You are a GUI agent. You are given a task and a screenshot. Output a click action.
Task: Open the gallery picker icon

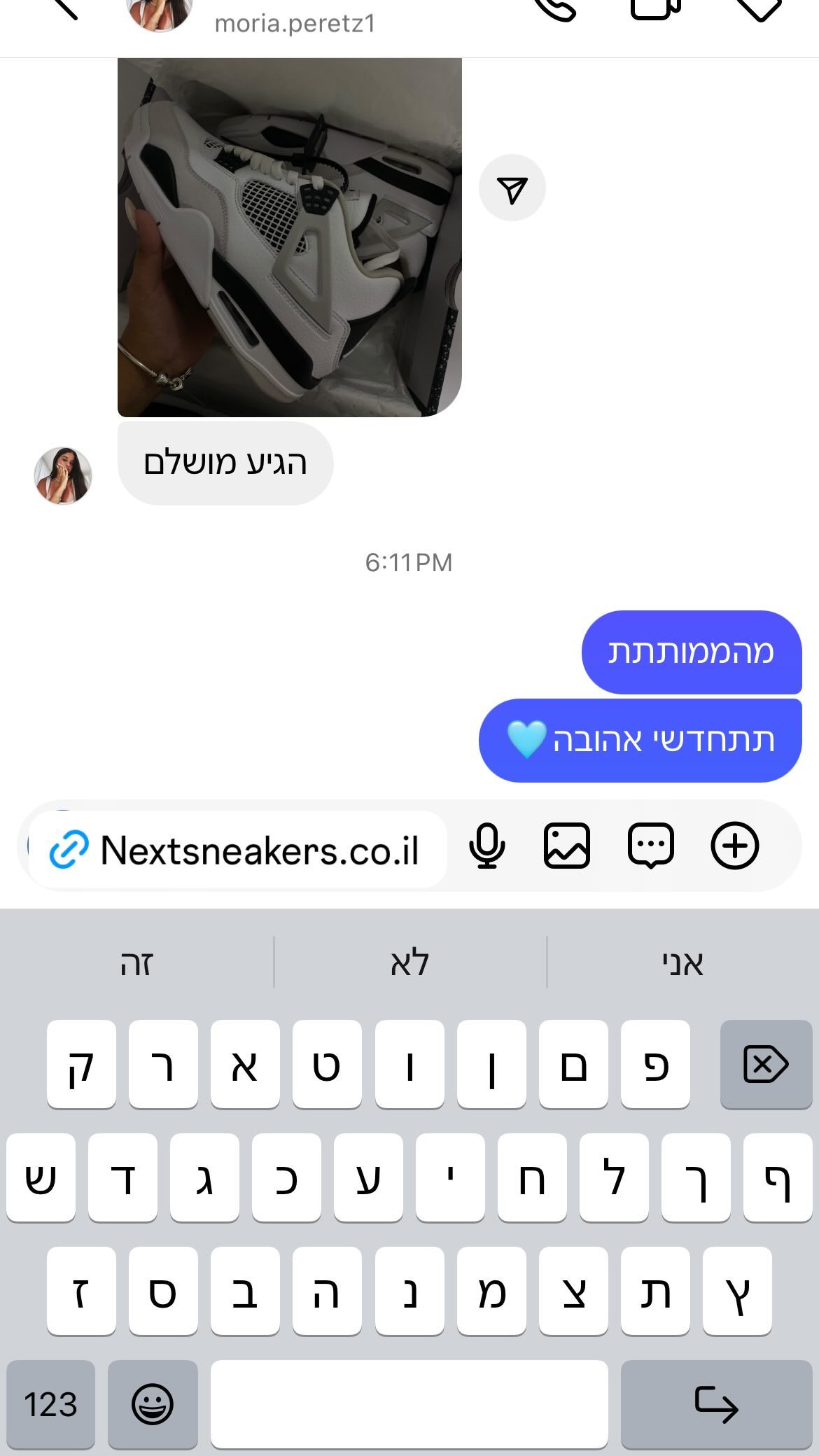coord(567,846)
